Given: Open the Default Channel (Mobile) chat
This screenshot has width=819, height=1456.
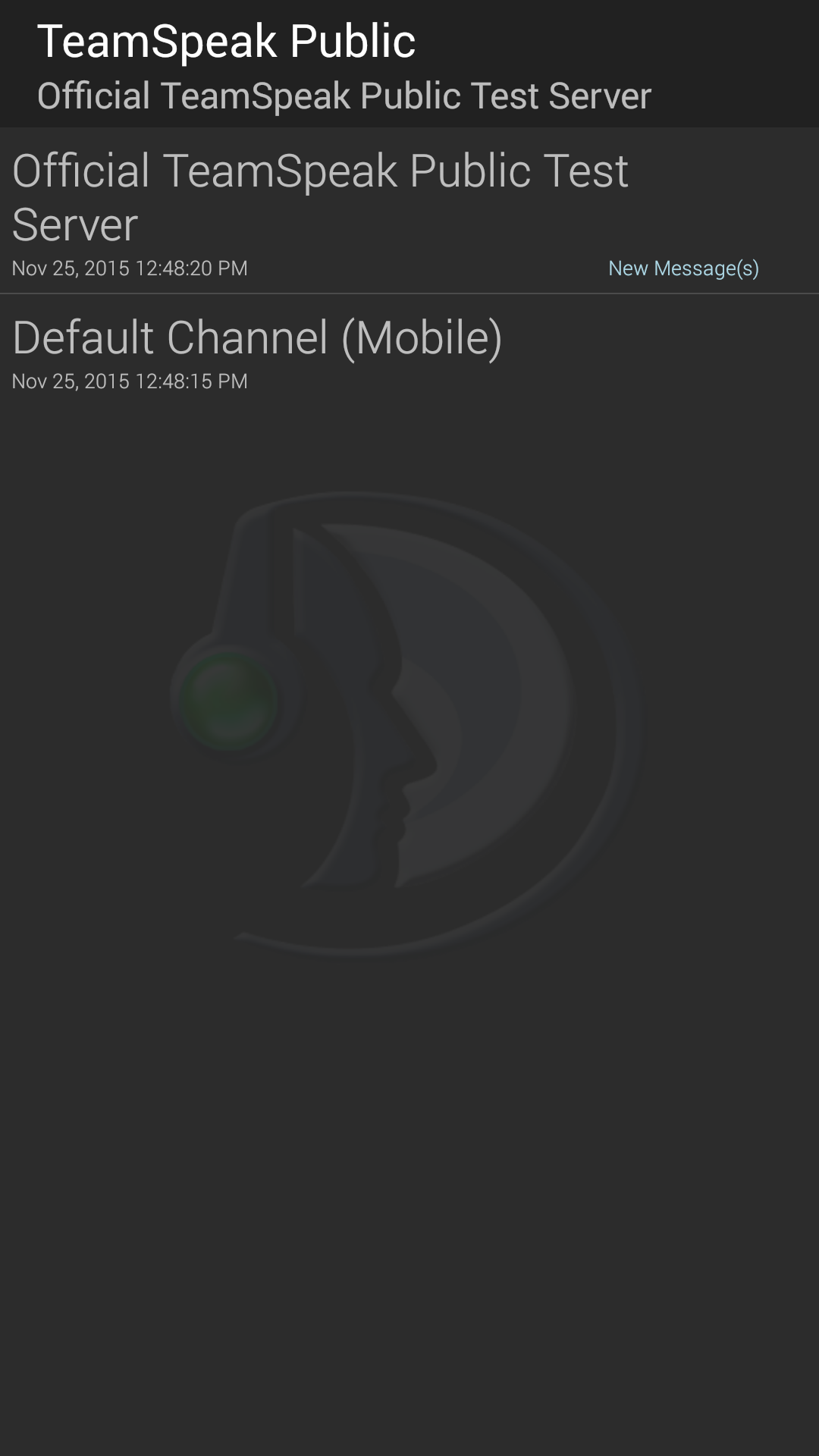Looking at the screenshot, I should pos(409,350).
